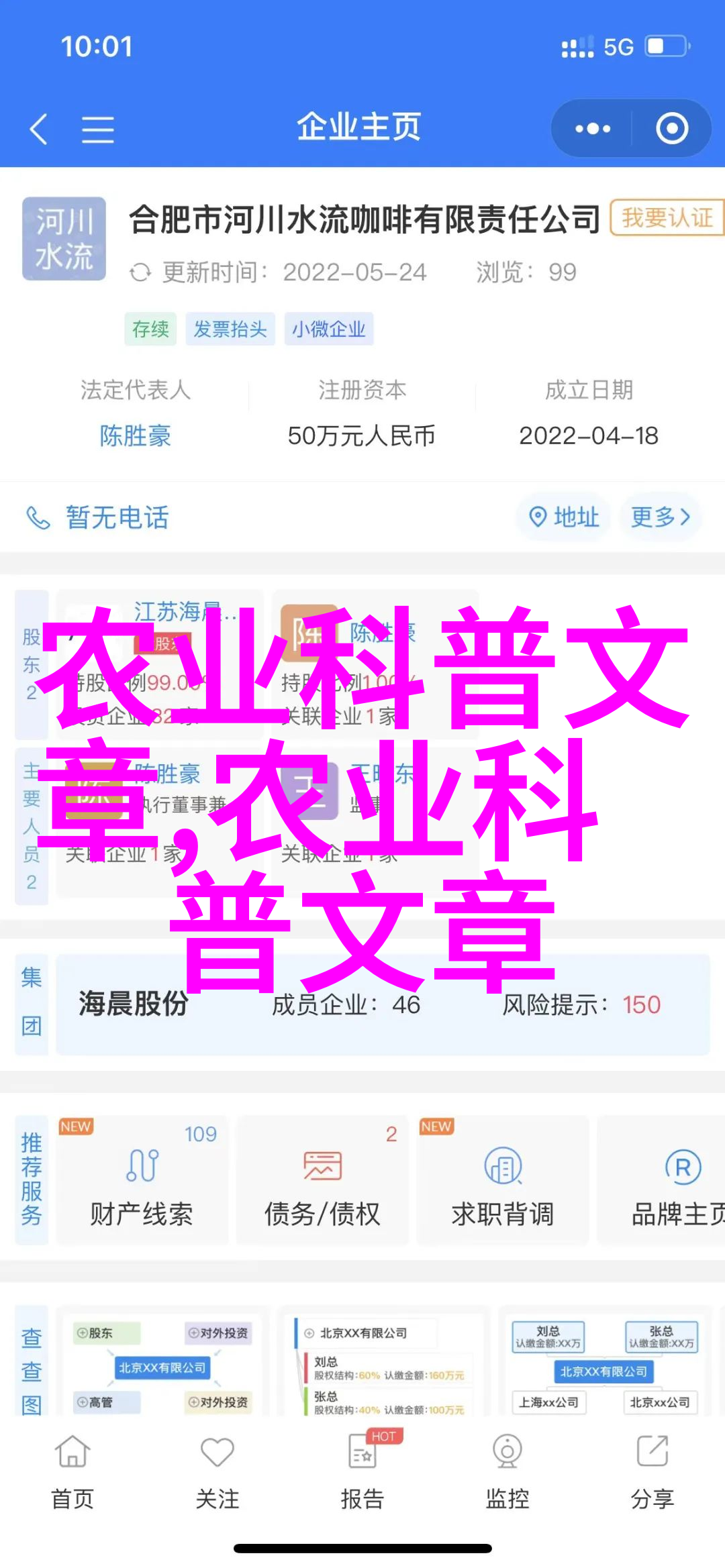
Task: Open the 求职背调 service
Action: (x=502, y=1182)
